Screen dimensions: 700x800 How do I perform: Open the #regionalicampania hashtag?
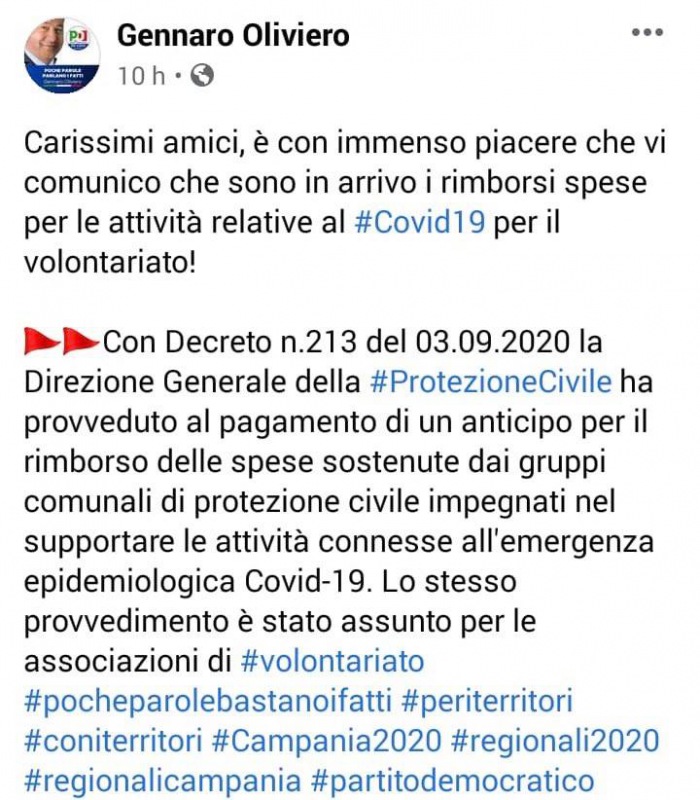coord(162,779)
